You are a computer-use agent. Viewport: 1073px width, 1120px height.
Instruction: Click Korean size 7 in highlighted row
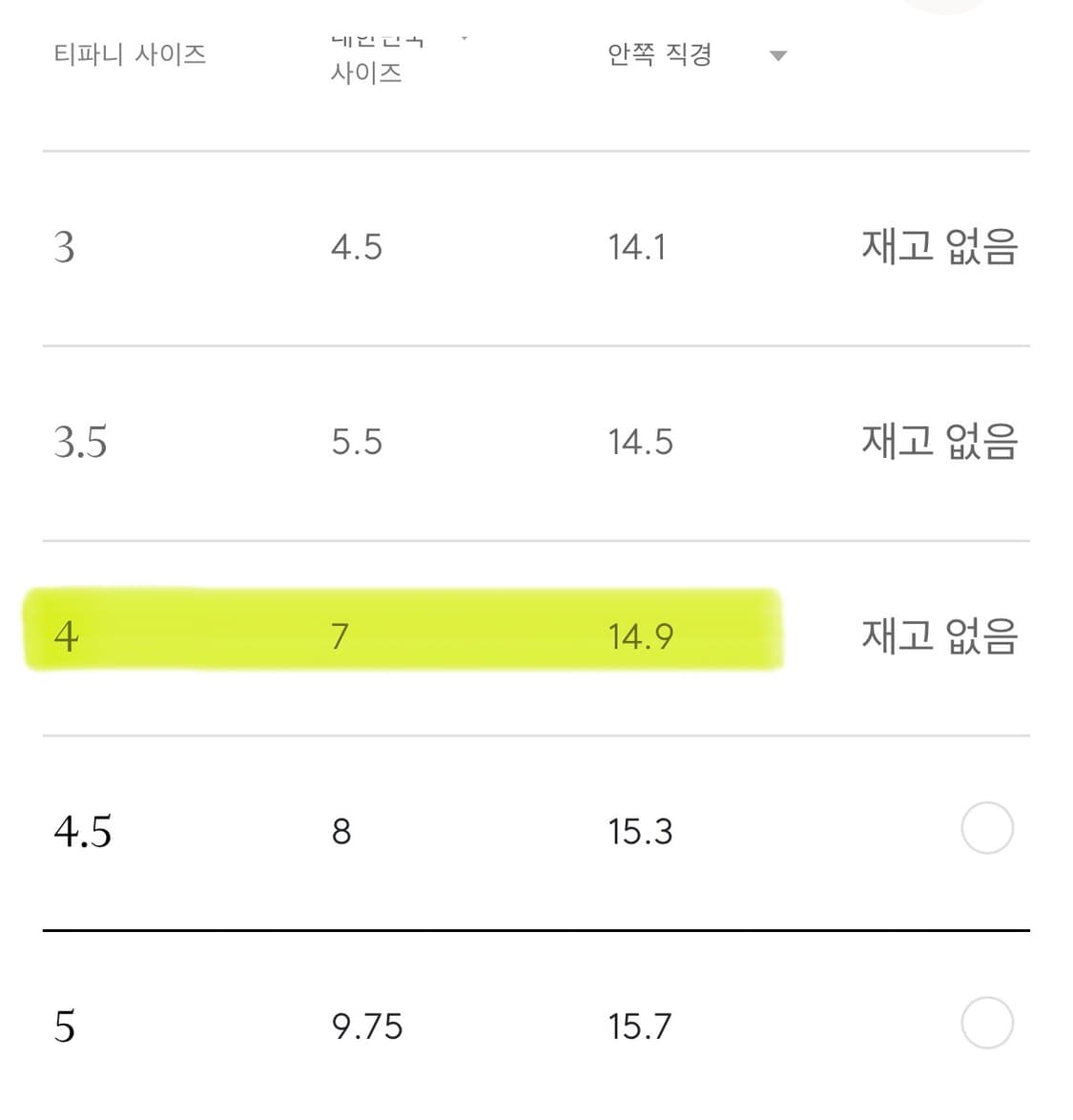coord(339,634)
